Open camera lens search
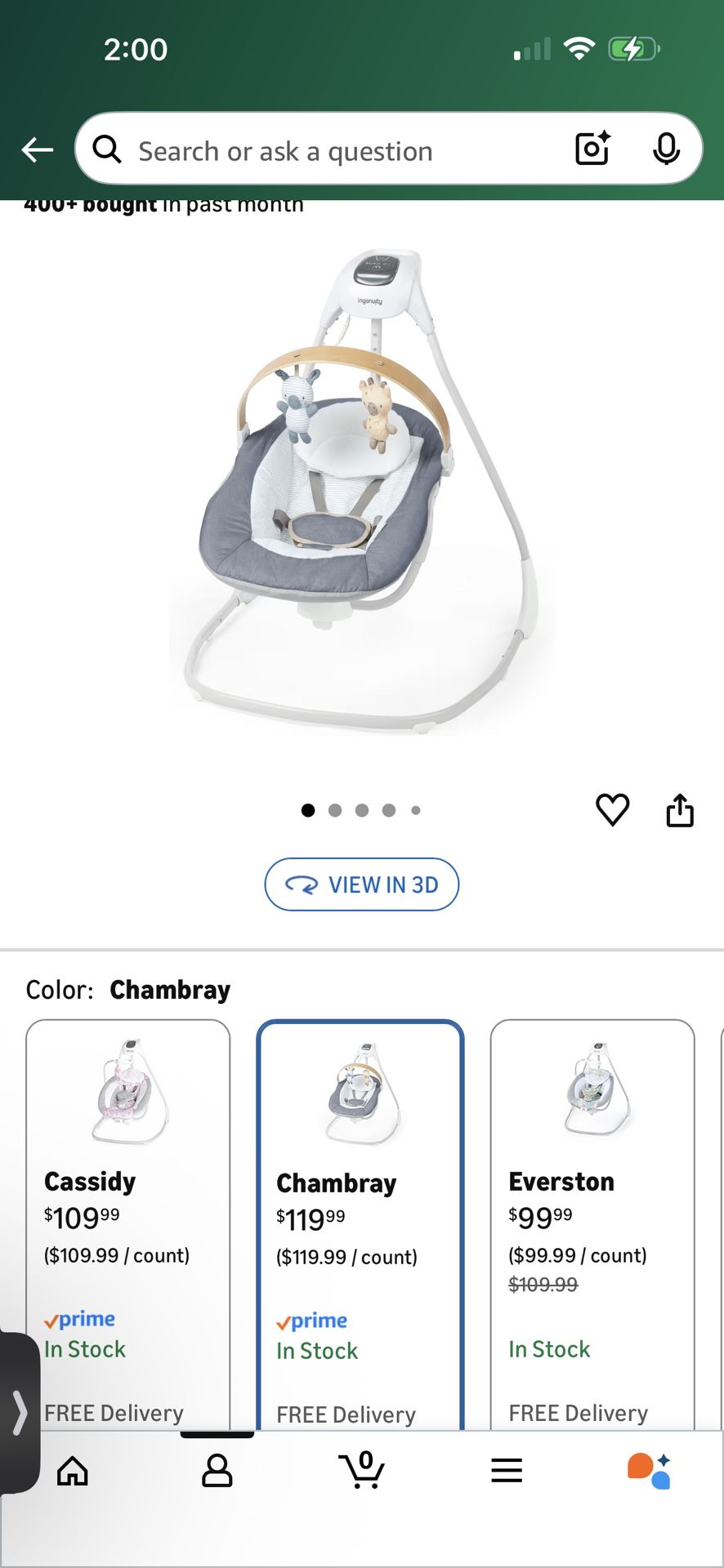This screenshot has height=1568, width=724. point(592,149)
